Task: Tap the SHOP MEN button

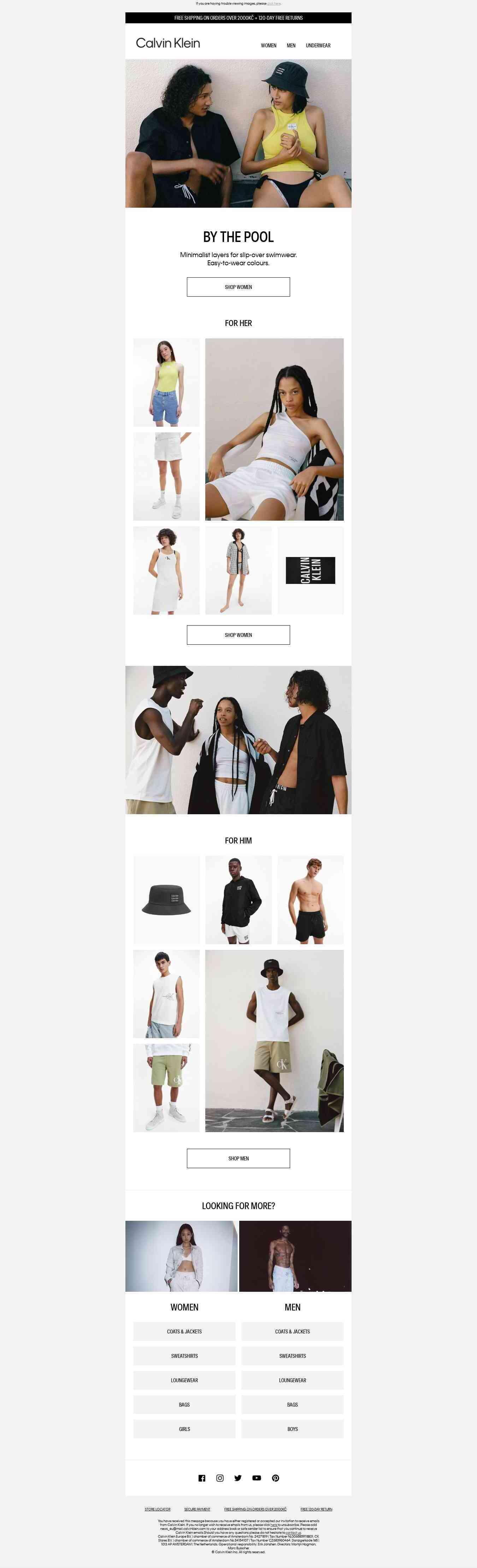Action: coord(238,1158)
